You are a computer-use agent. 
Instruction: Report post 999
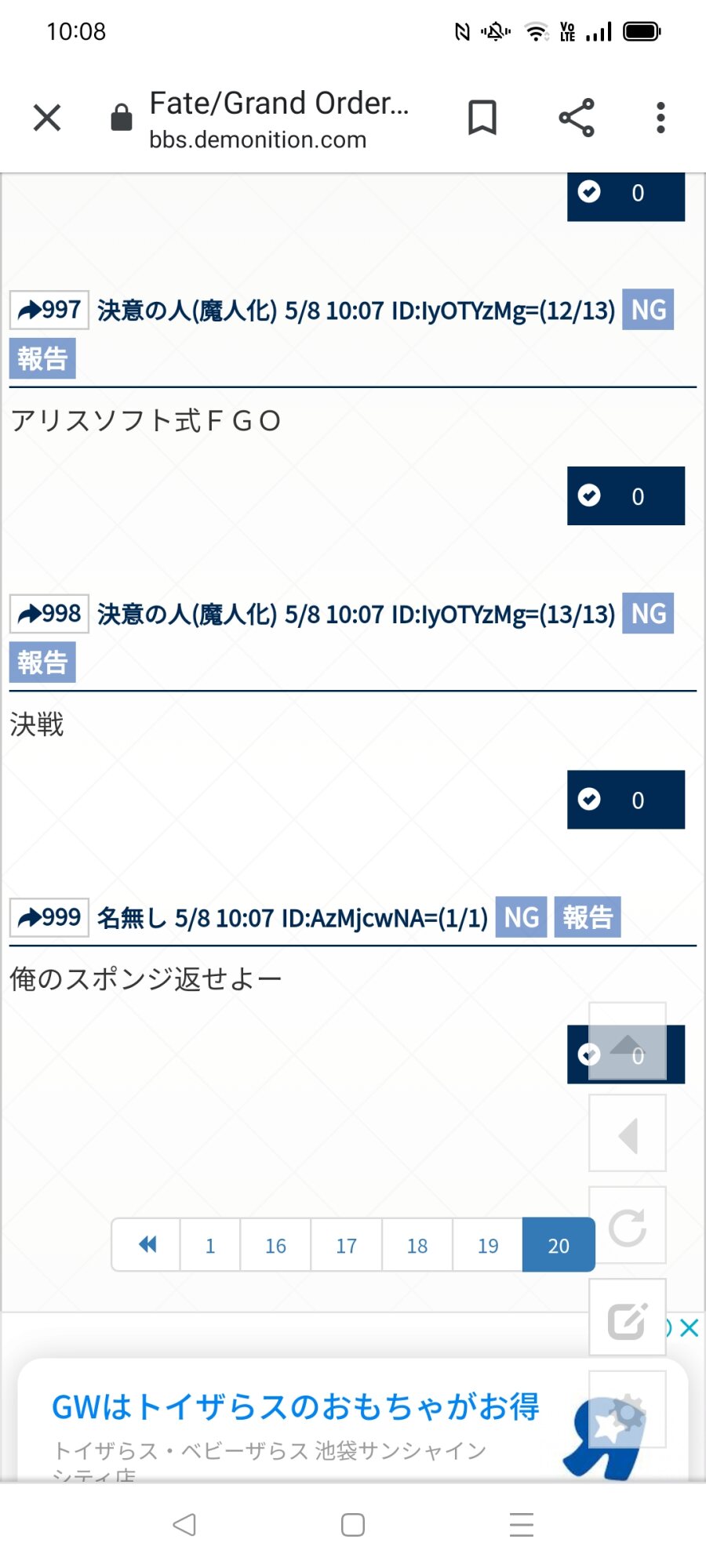point(588,917)
